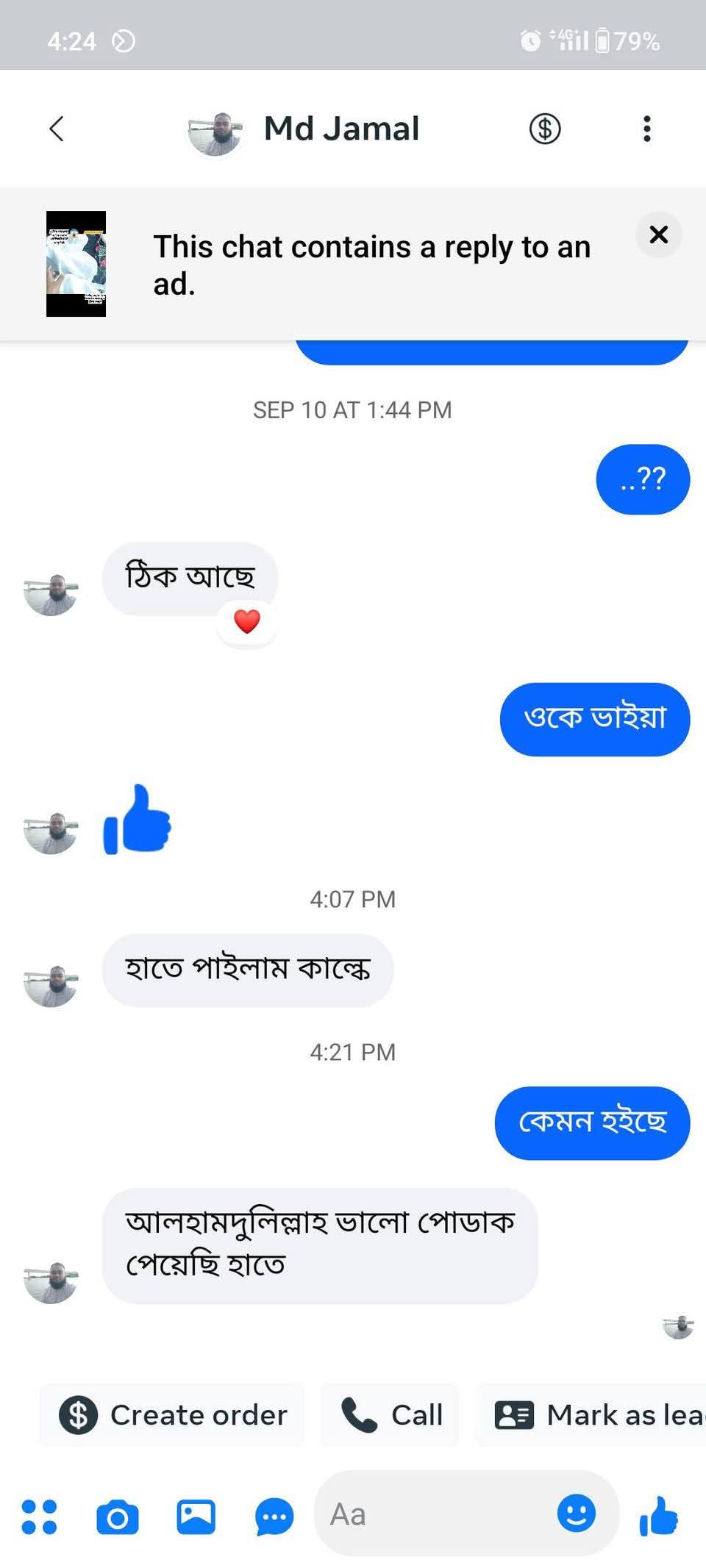Focus the Aa message input field
This screenshot has width=706, height=1568.
pos(434,1514)
